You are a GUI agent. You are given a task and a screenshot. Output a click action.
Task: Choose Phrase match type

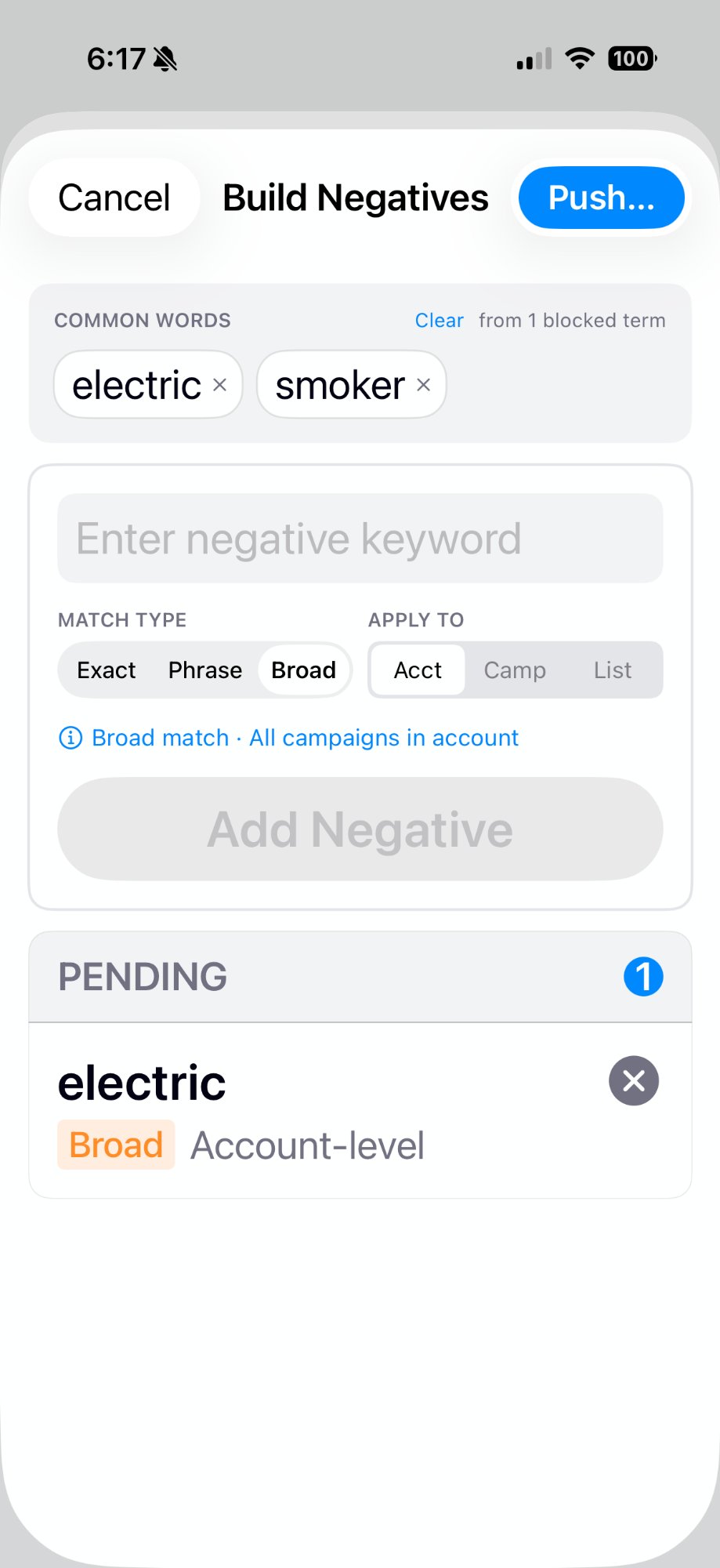[x=205, y=670]
